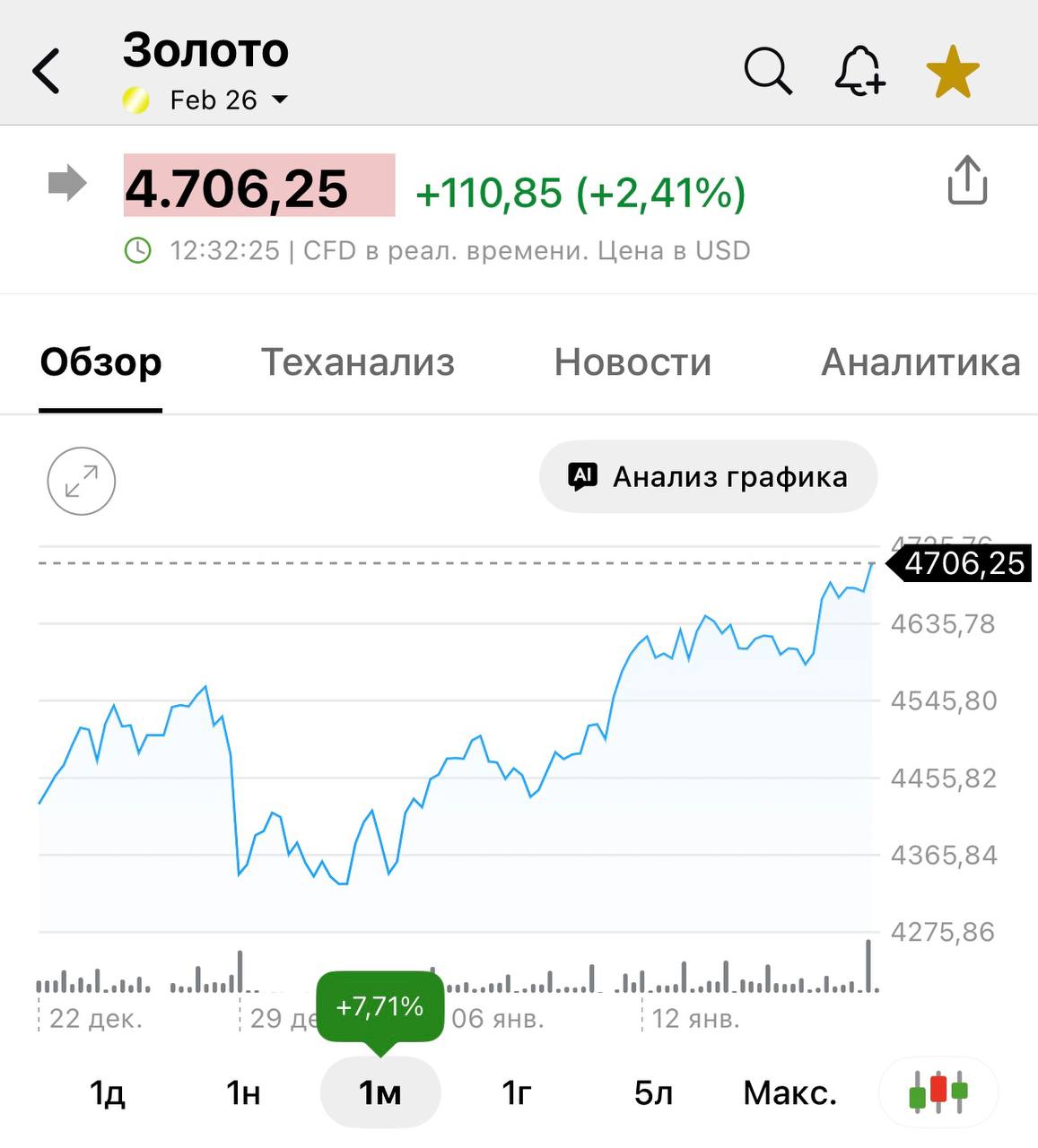Image resolution: width=1038 pixels, height=1148 pixels.
Task: Click the green +7,71% change badge
Action: (379, 1006)
